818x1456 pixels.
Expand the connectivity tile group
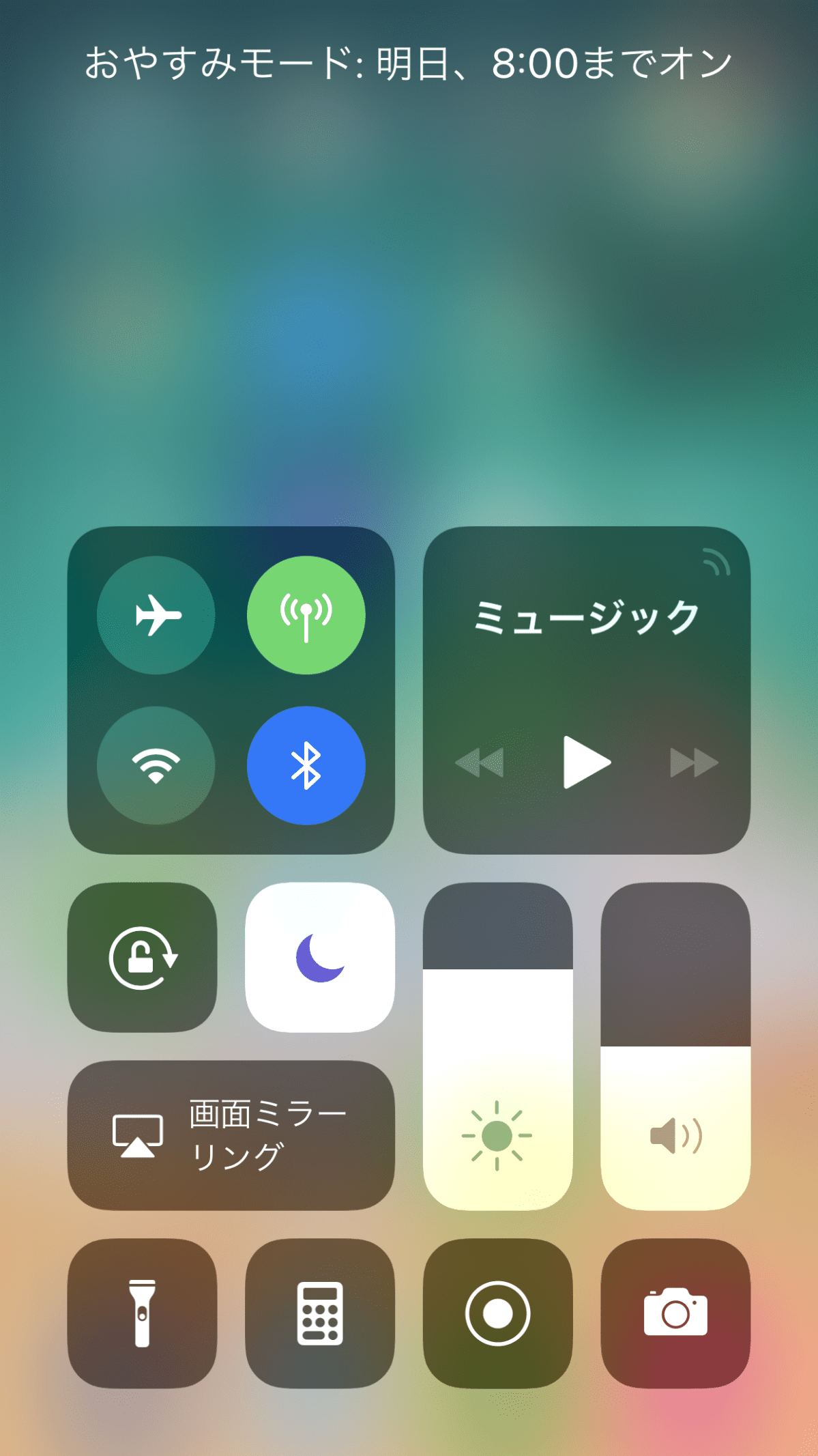(x=231, y=689)
